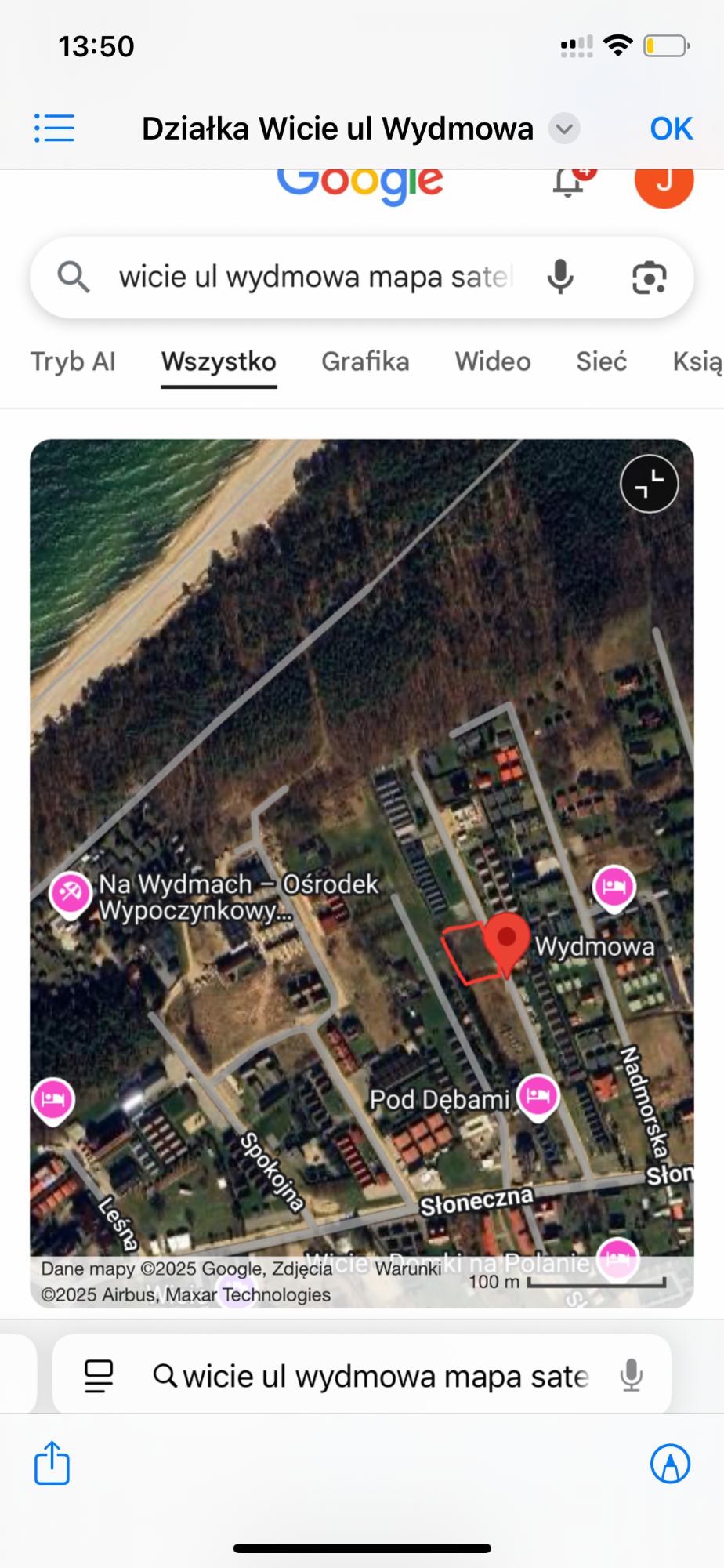Share this image file
The image size is (724, 1568).
coord(52,1463)
